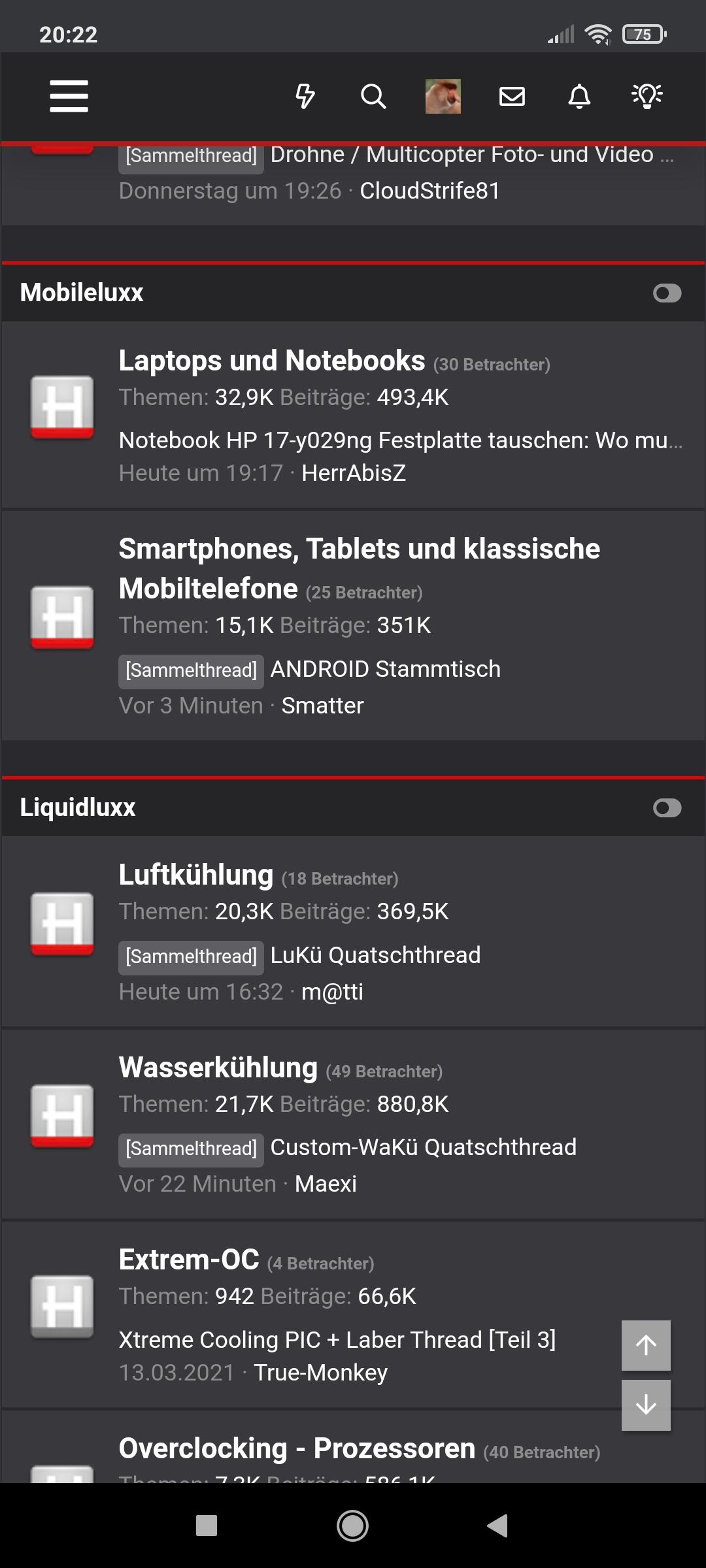Open the Custom-WaKü Quatschthread
Viewport: 706px width, 1568px height.
click(423, 1148)
